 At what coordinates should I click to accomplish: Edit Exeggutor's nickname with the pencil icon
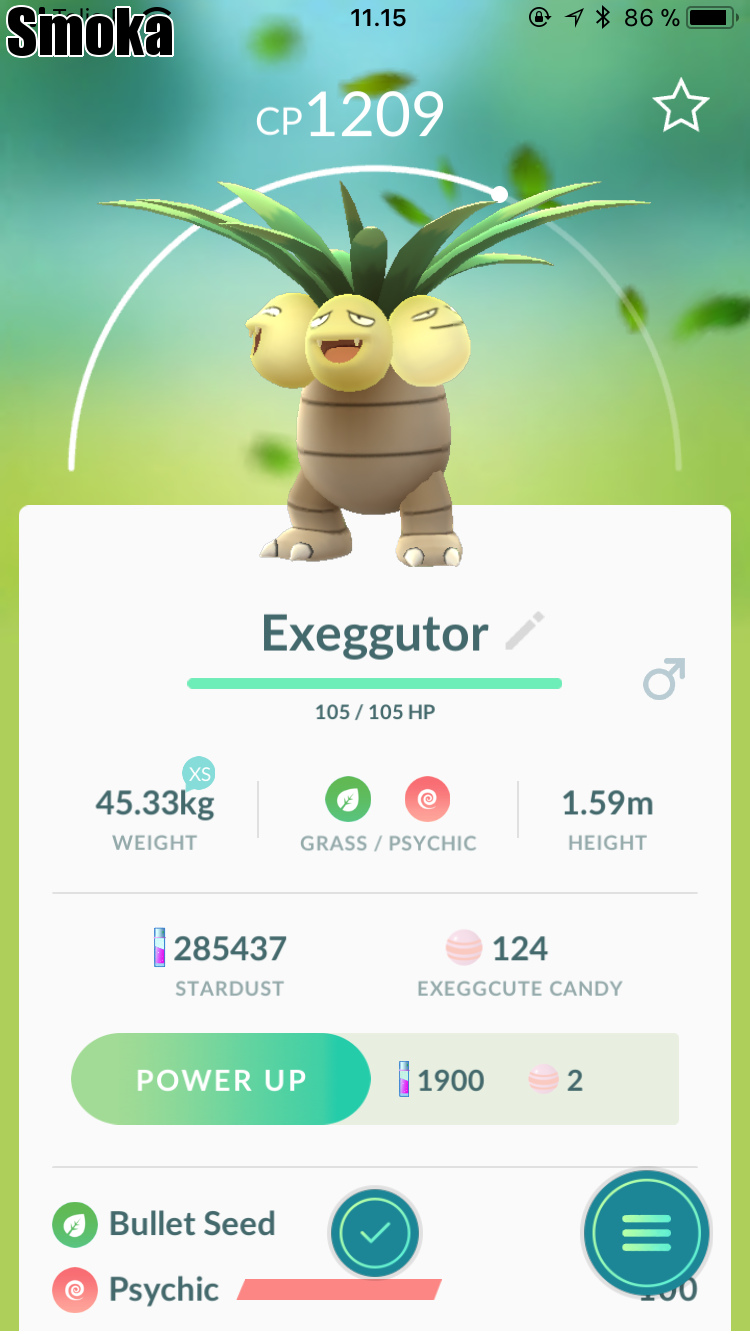524,632
